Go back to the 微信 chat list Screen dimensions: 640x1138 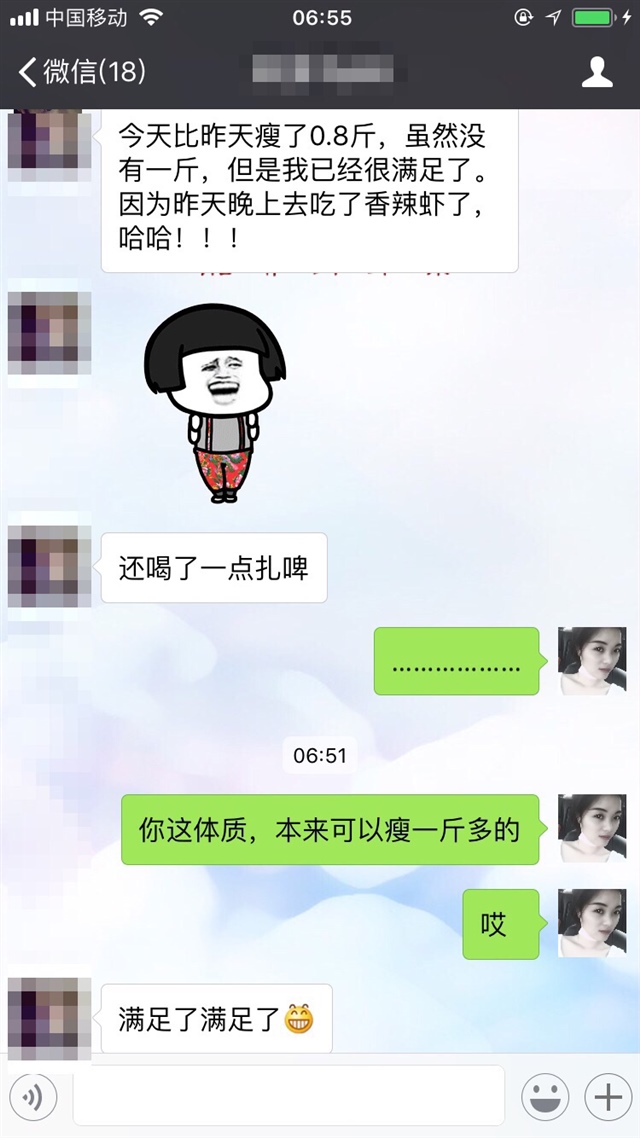point(80,72)
